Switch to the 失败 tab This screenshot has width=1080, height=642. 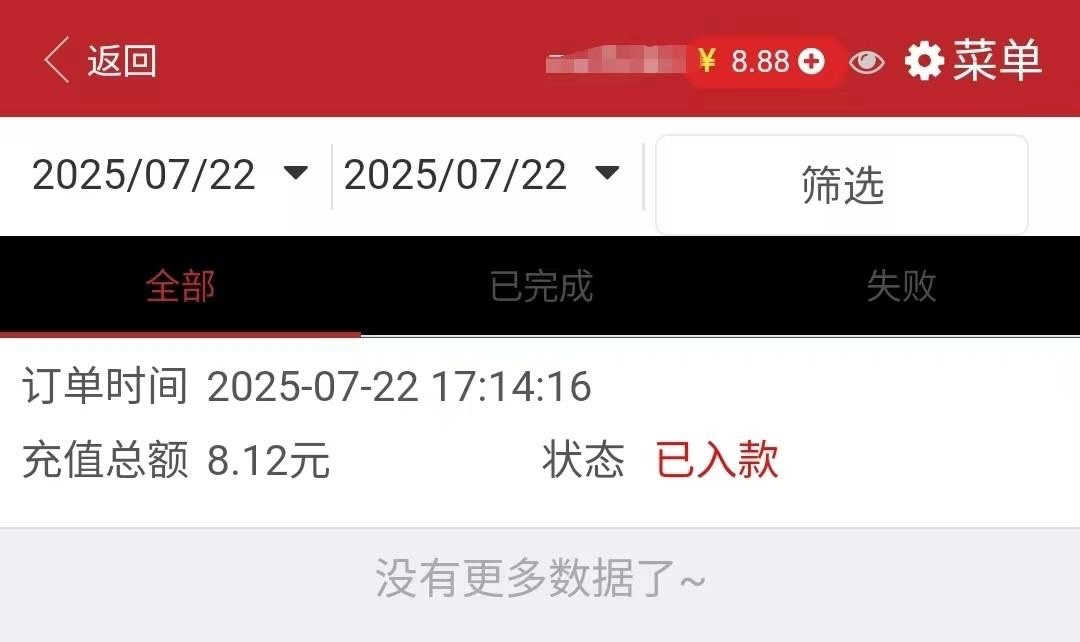[900, 287]
